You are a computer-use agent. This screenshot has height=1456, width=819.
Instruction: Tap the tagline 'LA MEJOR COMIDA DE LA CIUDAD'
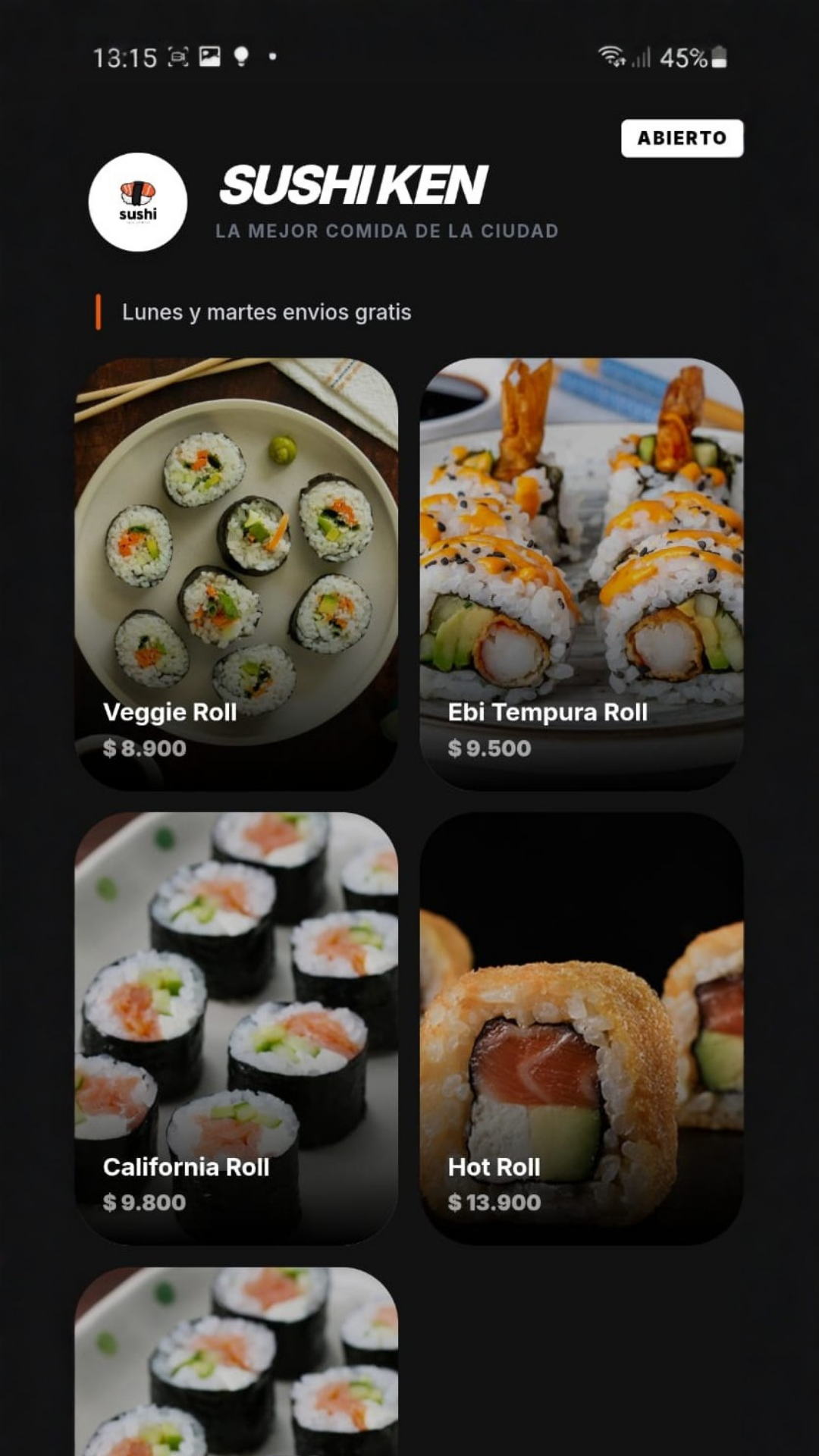click(x=388, y=231)
